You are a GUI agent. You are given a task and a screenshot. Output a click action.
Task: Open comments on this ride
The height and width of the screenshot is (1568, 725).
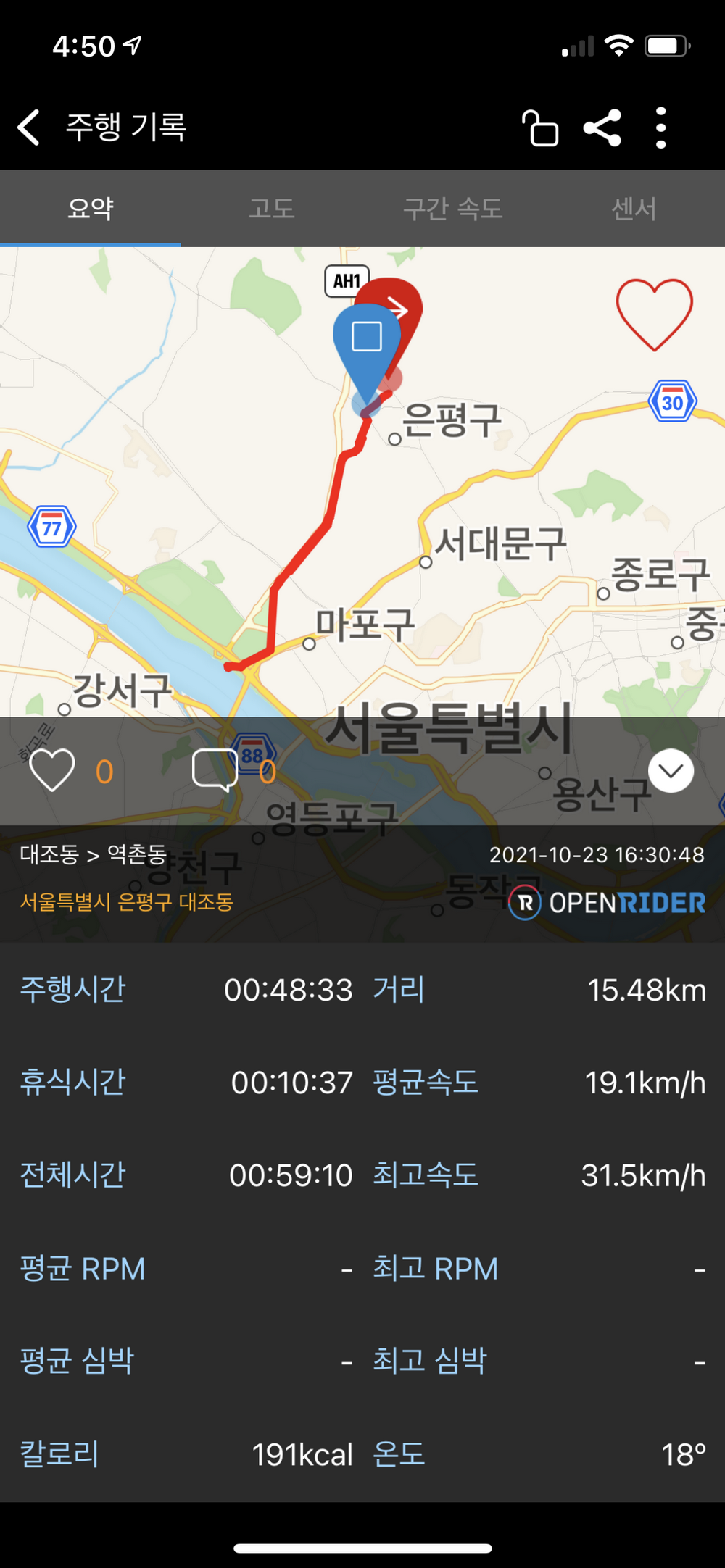(215, 770)
